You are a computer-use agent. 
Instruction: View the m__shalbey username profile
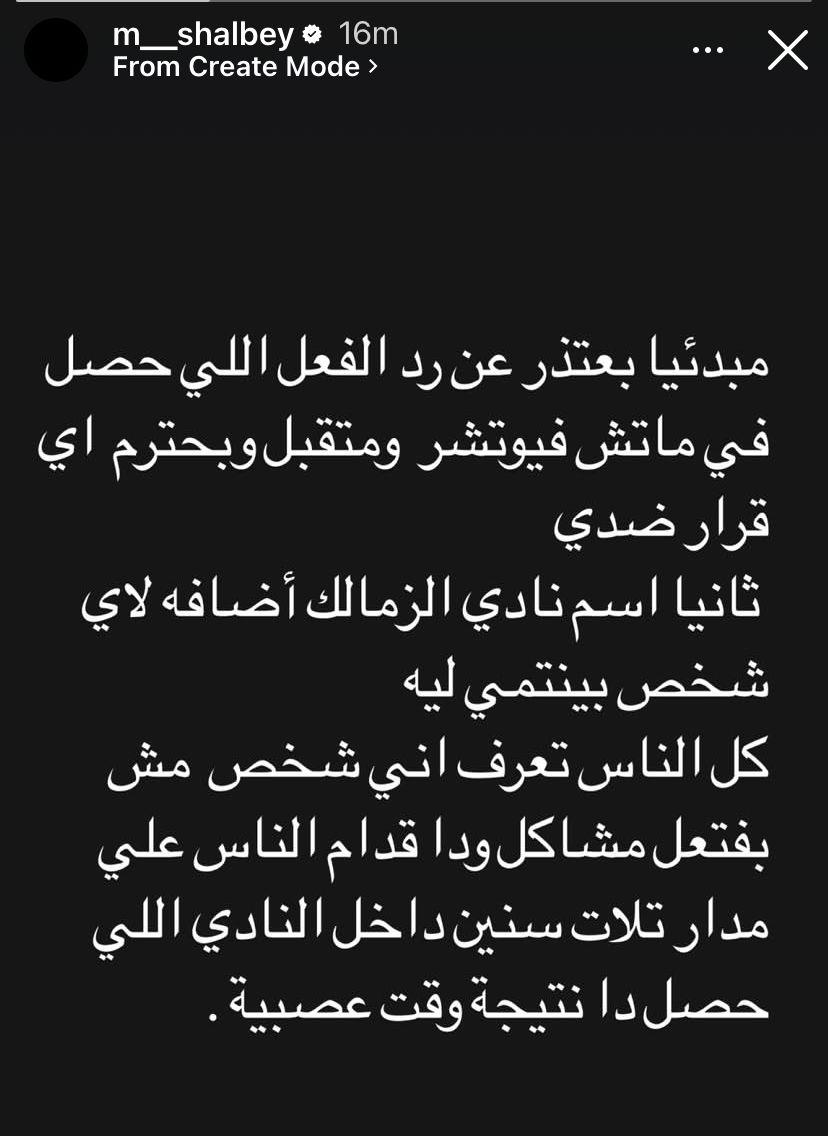click(204, 34)
